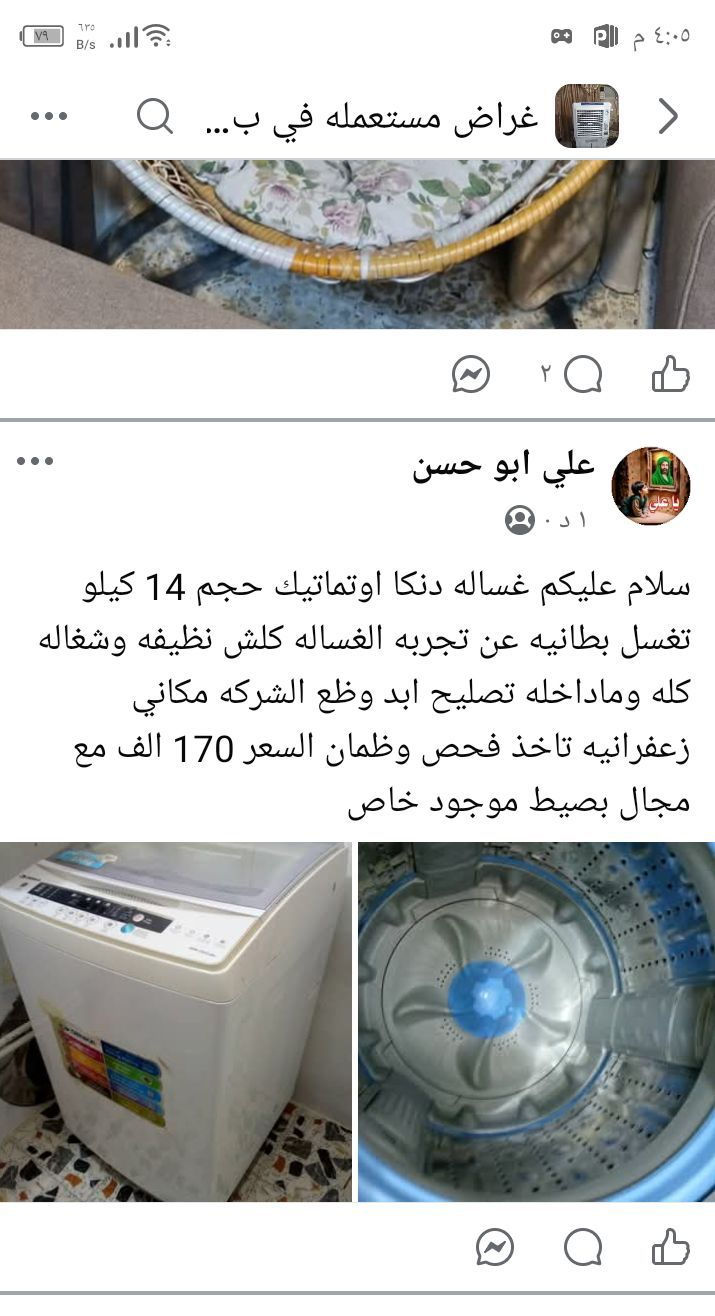The width and height of the screenshot is (715, 1316).
Task: Search within the group
Action: click(155, 117)
